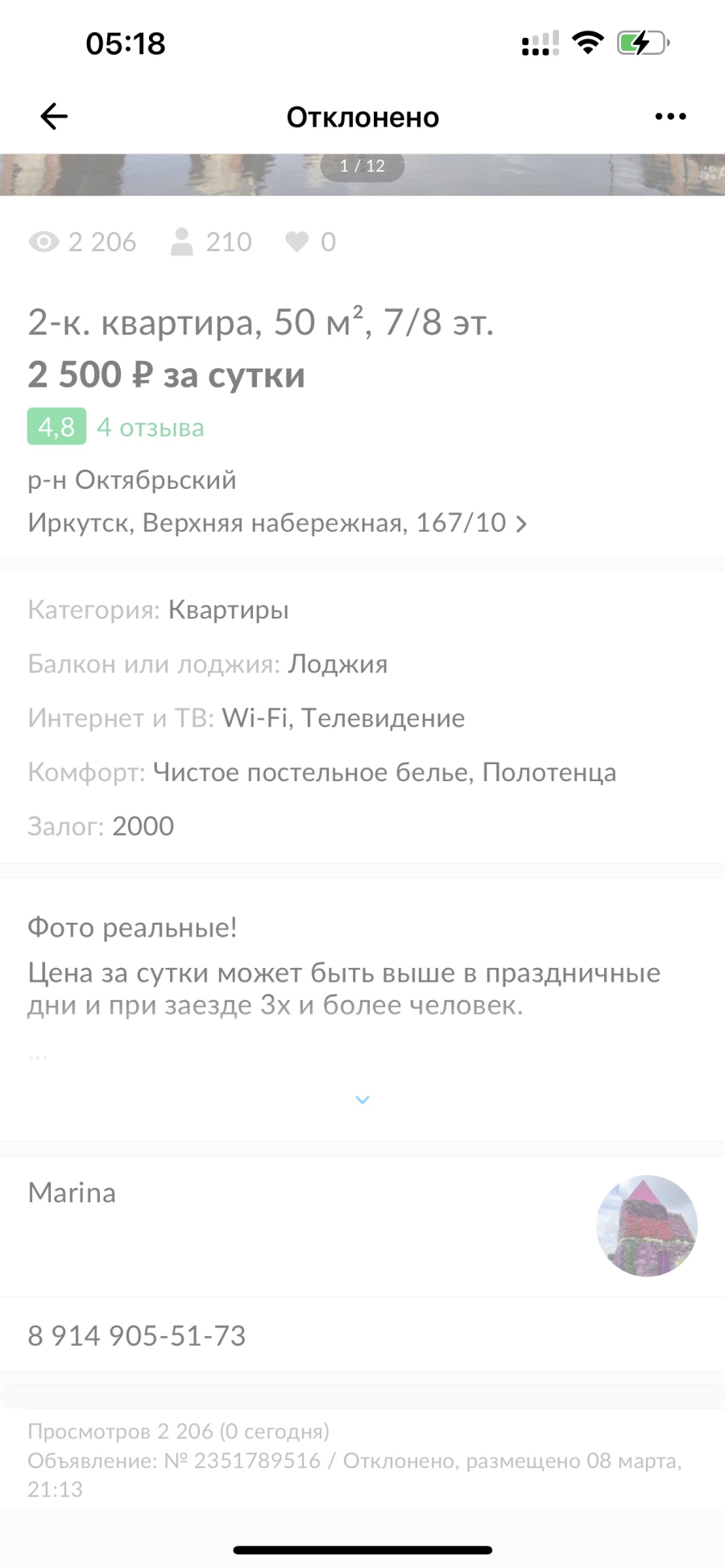Open the three-dots overflow menu
This screenshot has width=725, height=1568.
670,117
